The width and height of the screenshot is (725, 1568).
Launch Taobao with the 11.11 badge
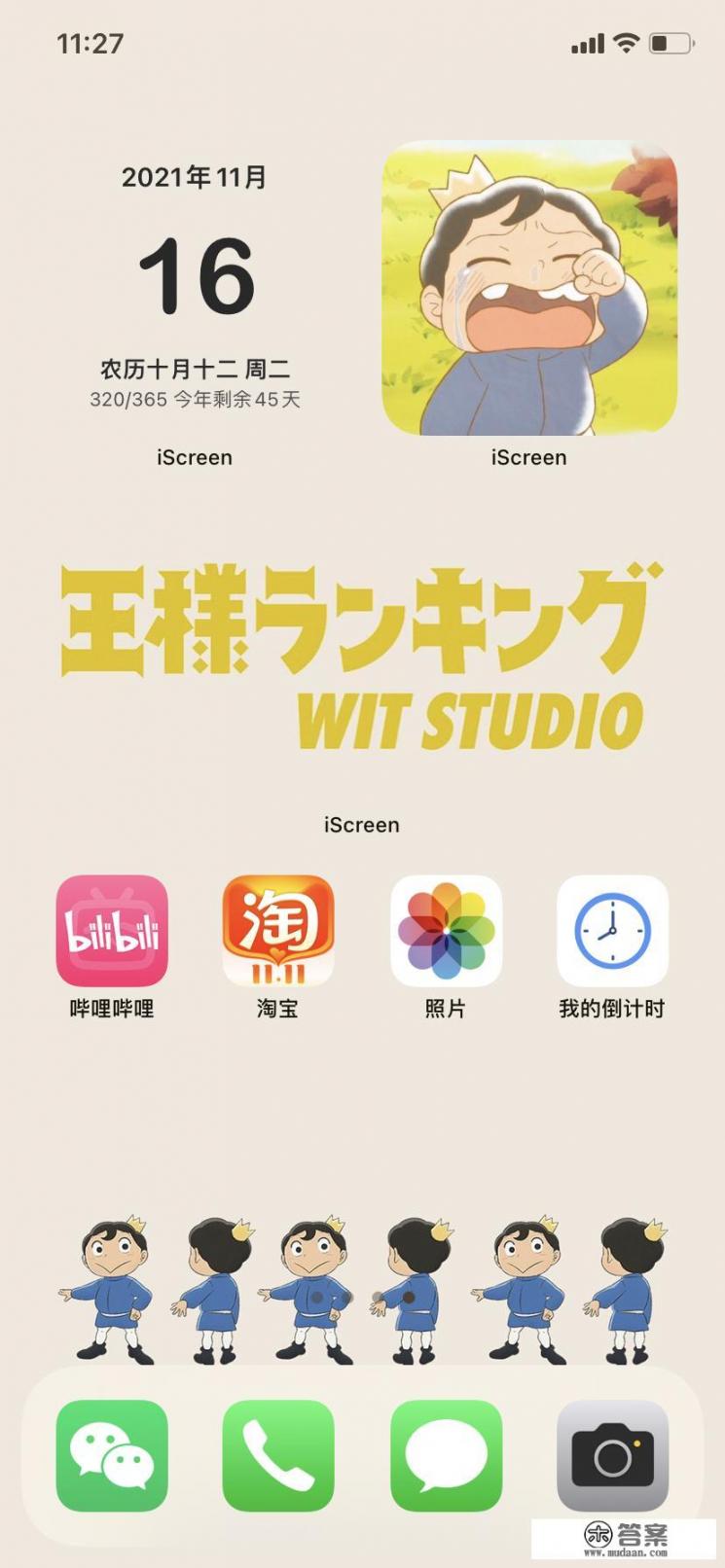pos(277,931)
